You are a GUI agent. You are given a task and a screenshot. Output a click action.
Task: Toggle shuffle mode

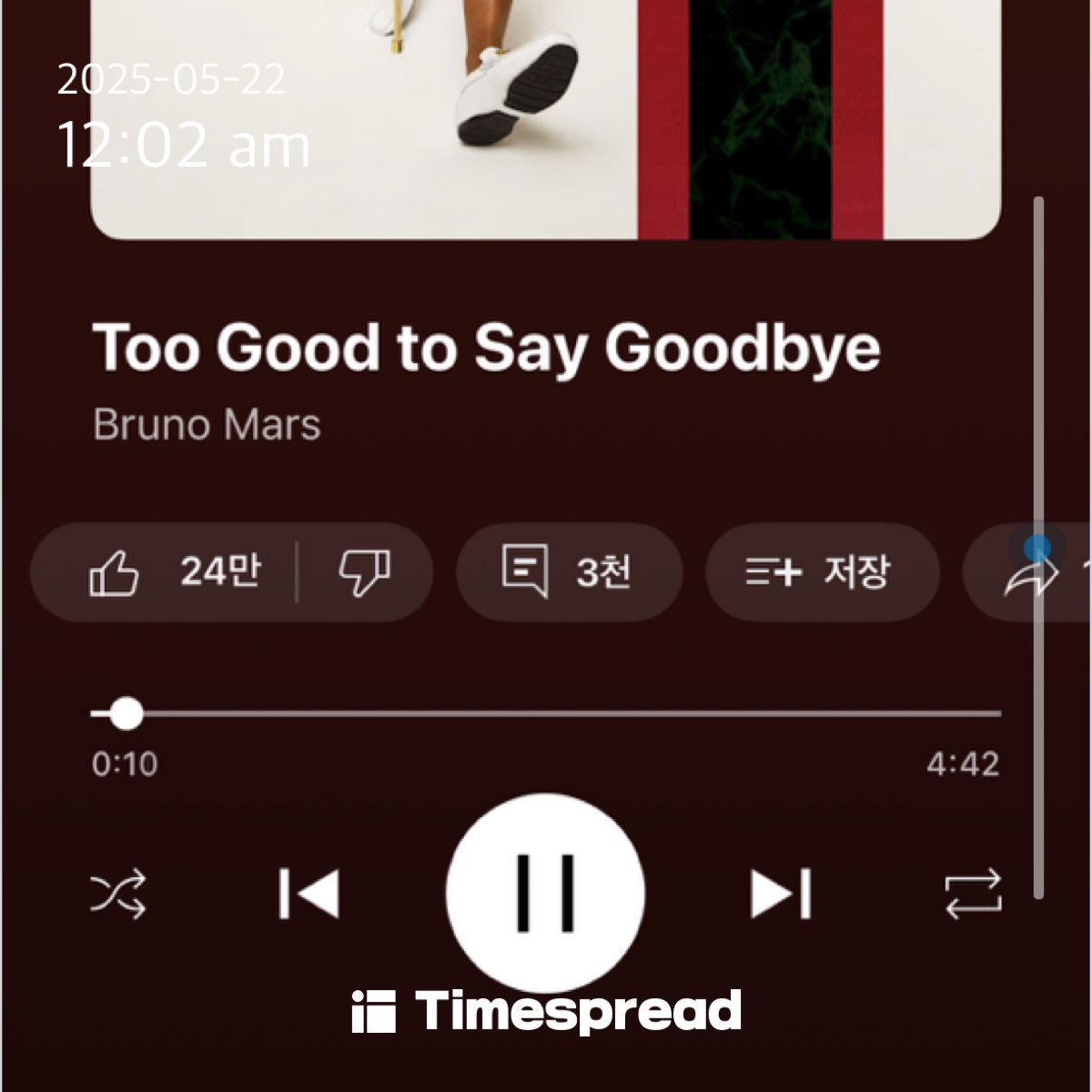(118, 894)
